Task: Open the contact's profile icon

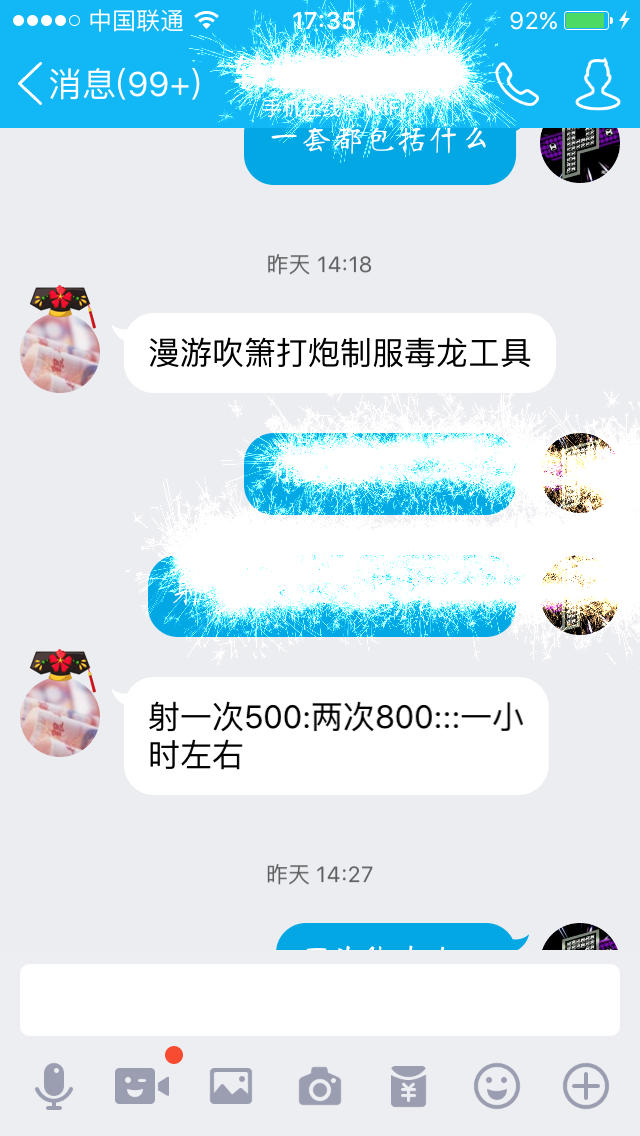Action: point(597,84)
